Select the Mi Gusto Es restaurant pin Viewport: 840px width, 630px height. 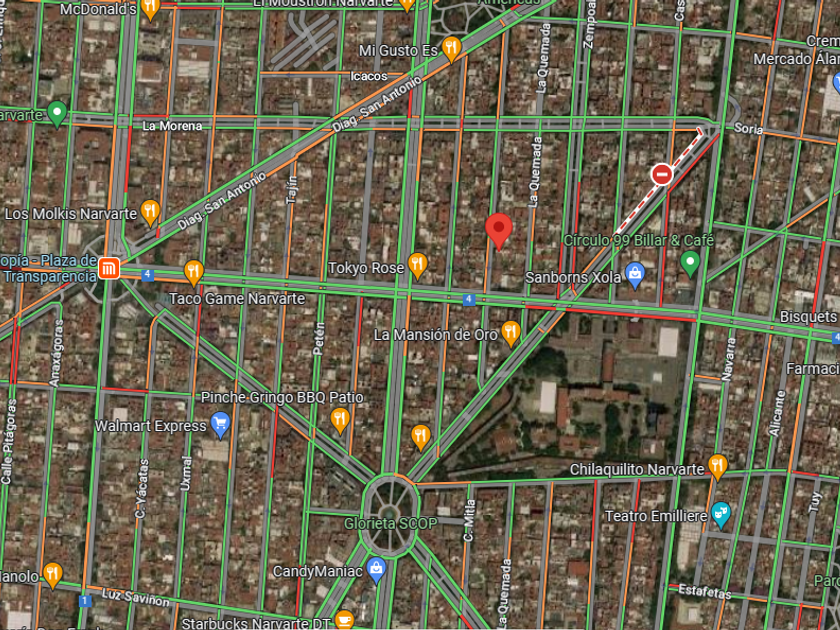(x=452, y=47)
